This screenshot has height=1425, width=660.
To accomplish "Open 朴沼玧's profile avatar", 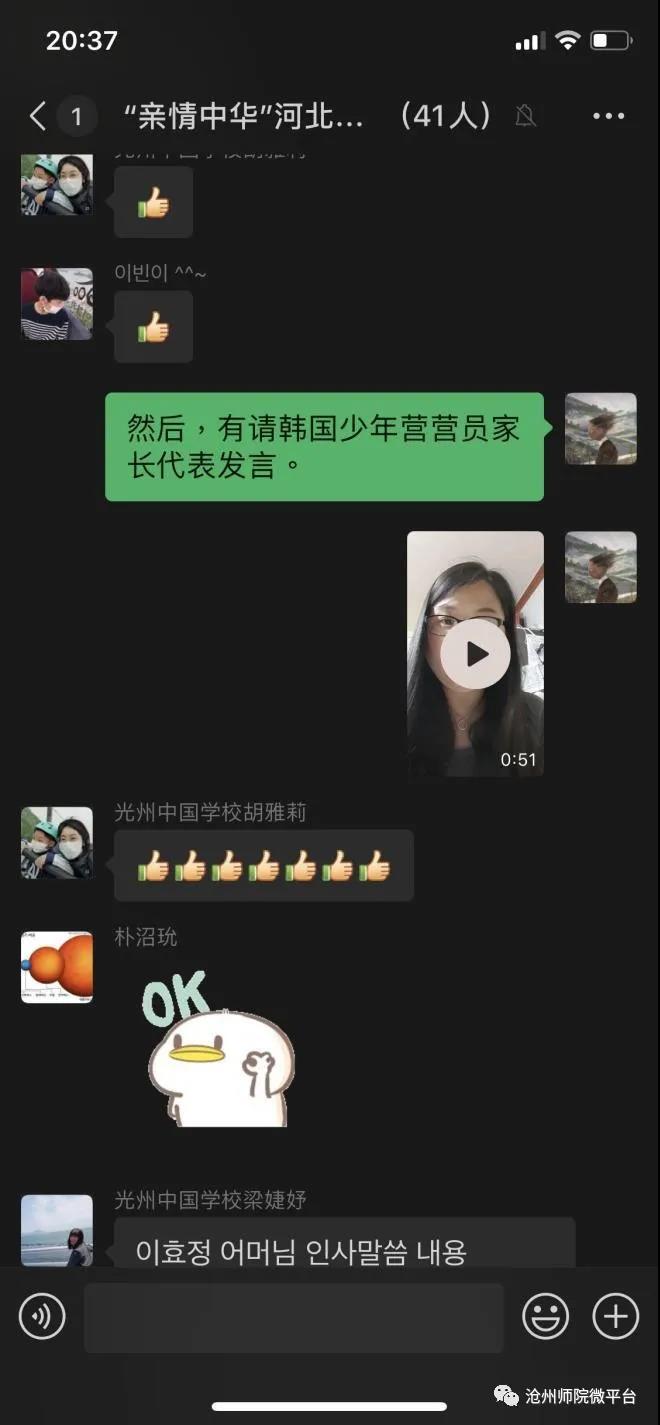I will pos(57,967).
